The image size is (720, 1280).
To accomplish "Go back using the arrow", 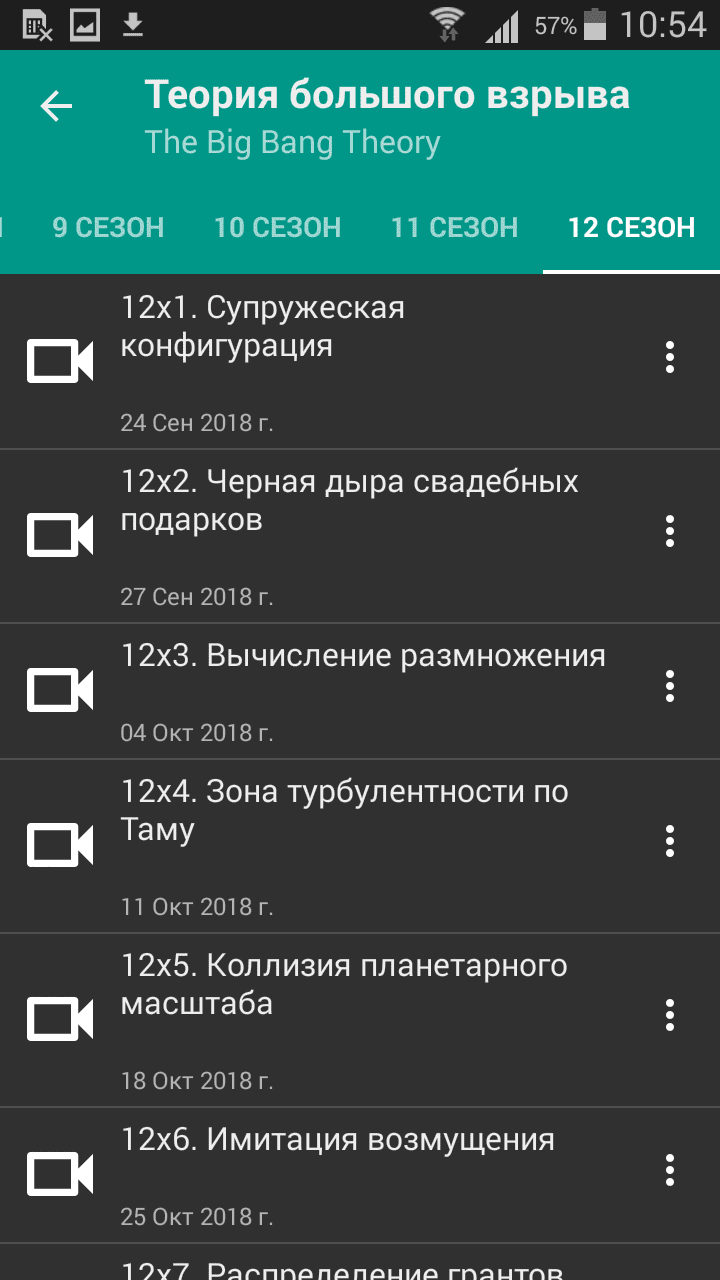I will pyautogui.click(x=56, y=106).
